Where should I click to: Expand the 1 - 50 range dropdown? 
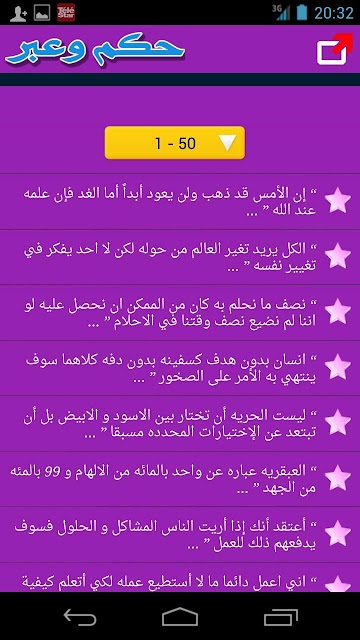pos(175,142)
